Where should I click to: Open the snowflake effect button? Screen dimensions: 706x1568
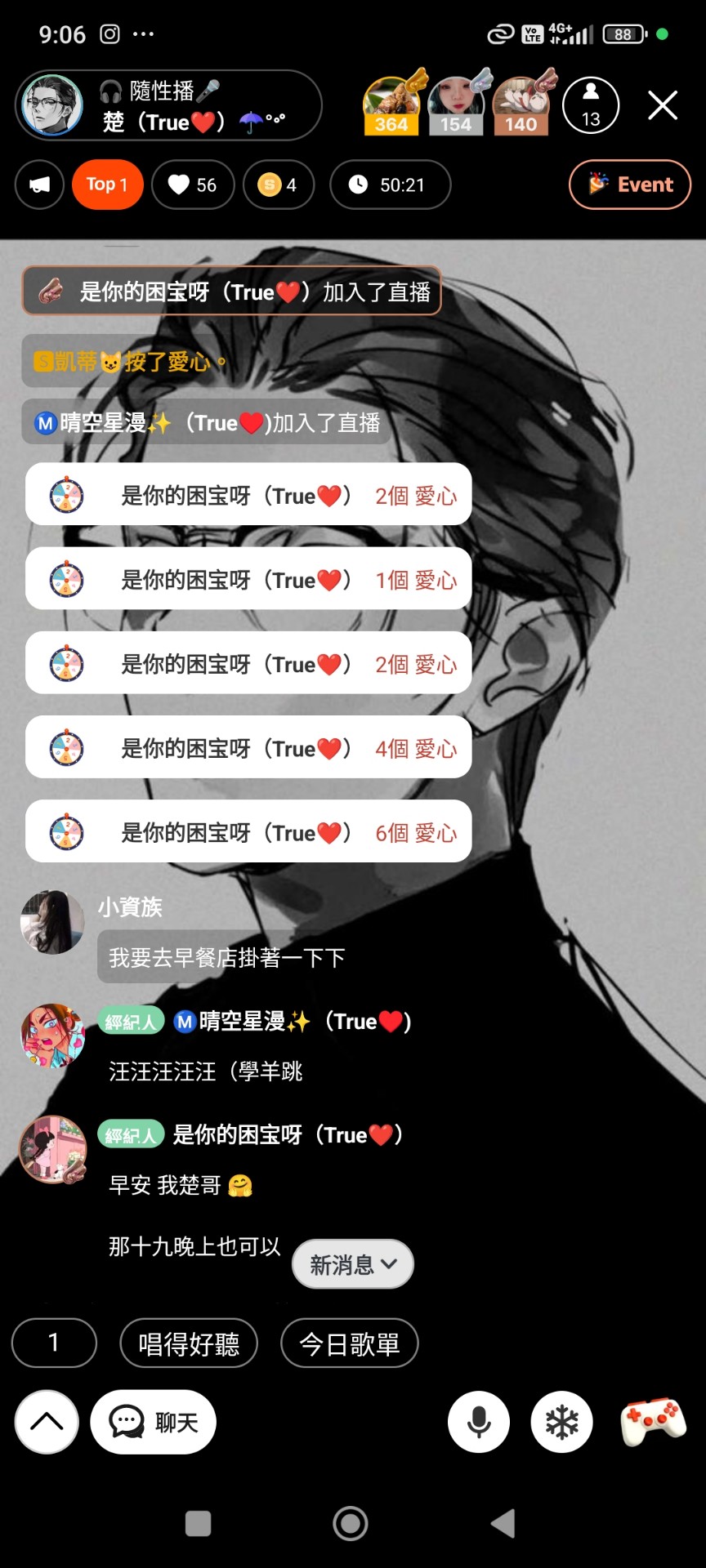point(561,1422)
